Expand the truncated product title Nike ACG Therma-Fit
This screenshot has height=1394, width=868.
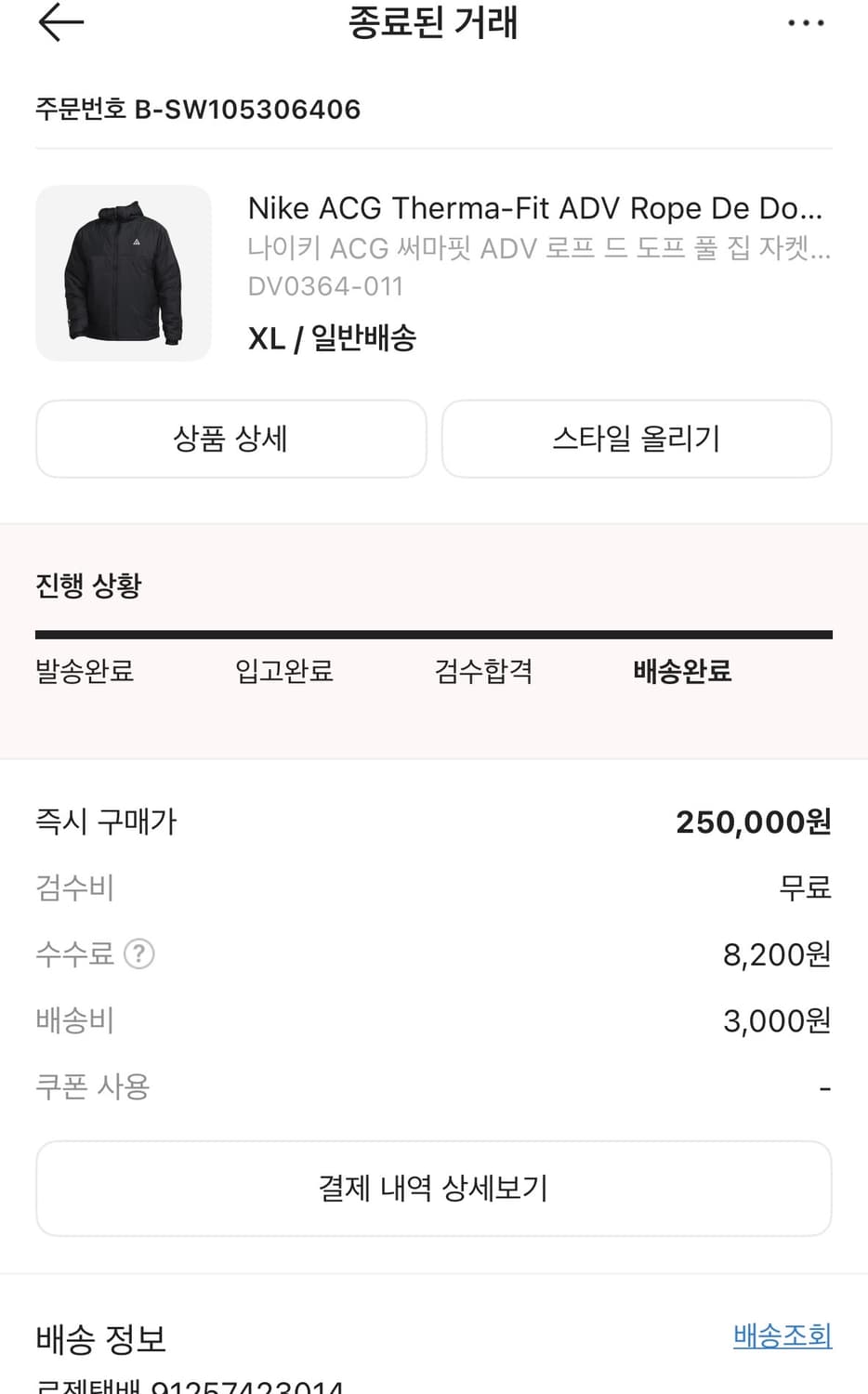coord(536,208)
